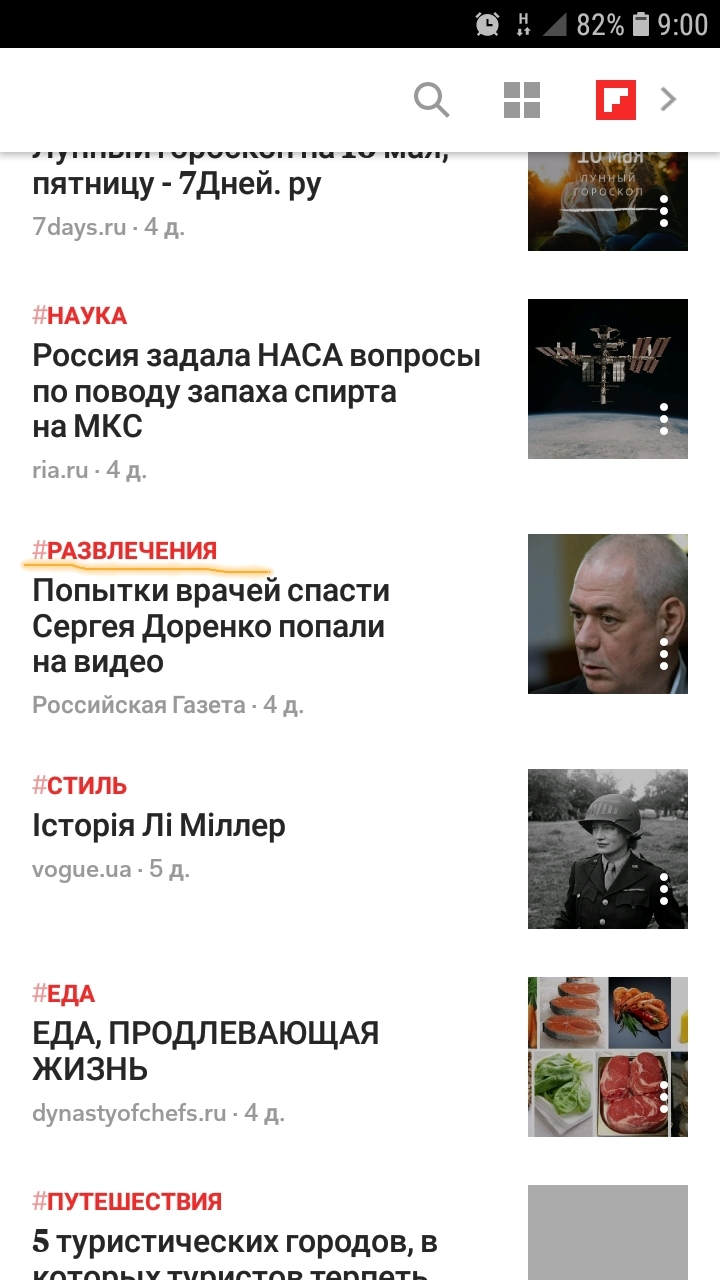The image size is (720, 1280).
Task: Read article about НАСА and МКС
Action: (256, 391)
